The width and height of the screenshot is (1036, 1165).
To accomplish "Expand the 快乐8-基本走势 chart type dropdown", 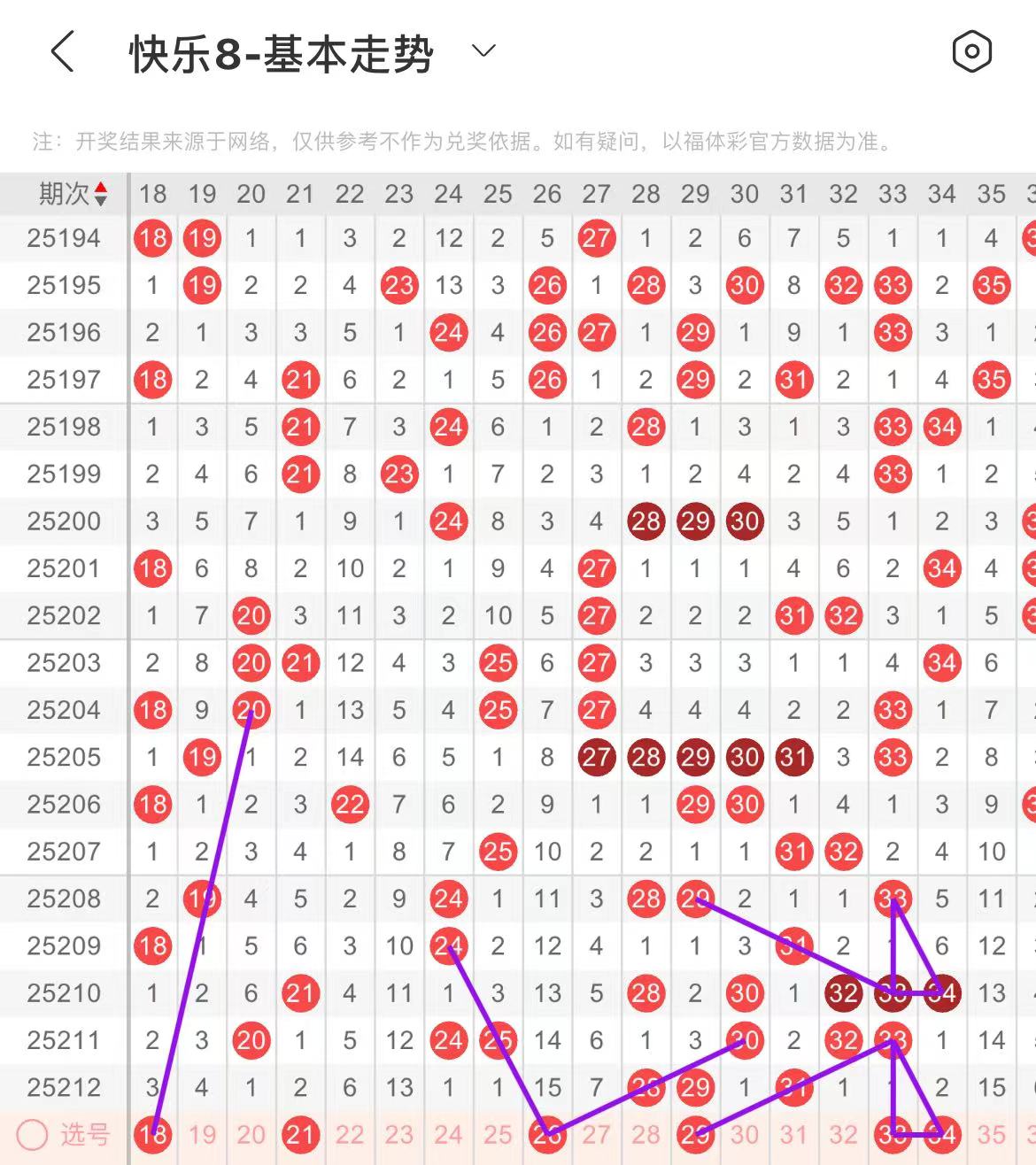I will [483, 51].
